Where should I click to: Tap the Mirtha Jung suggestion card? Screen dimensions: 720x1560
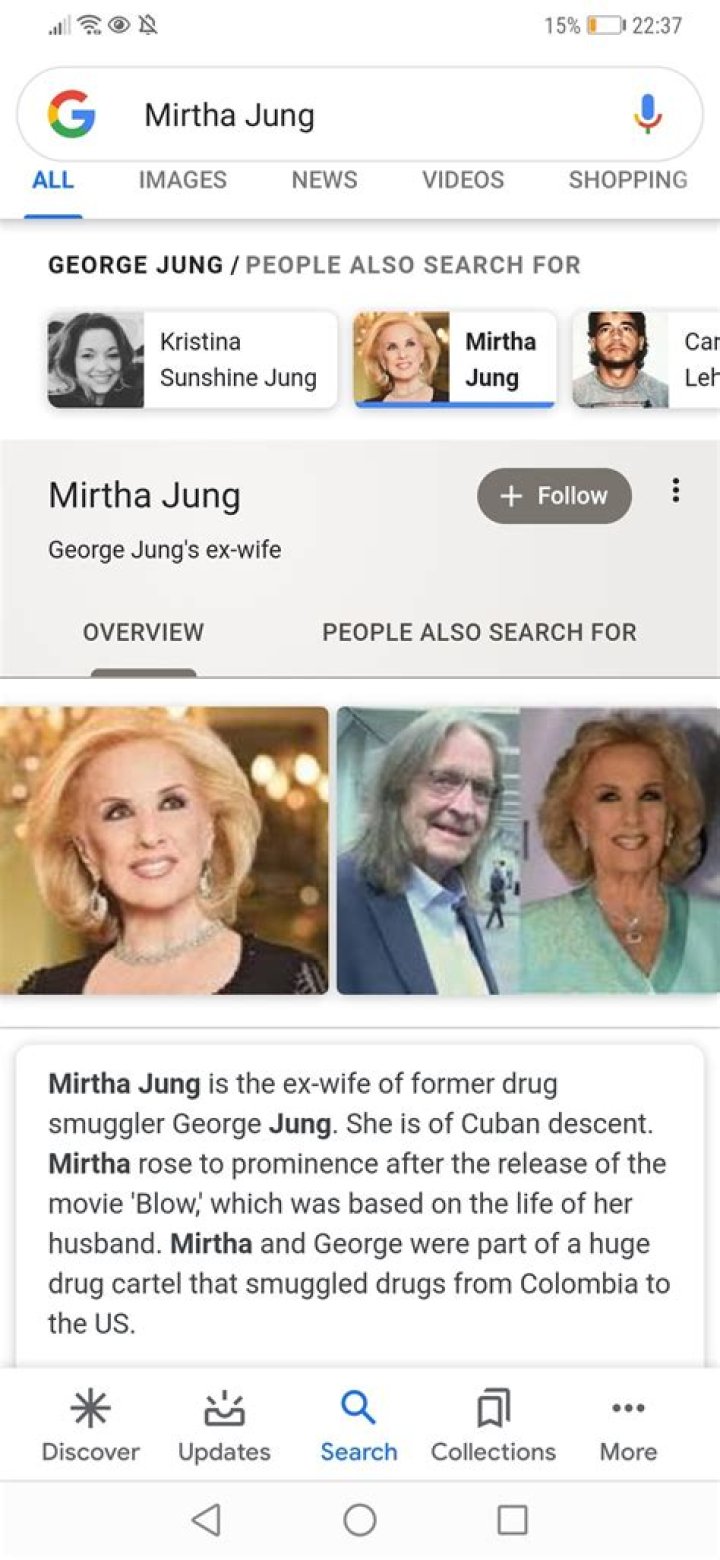click(455, 358)
